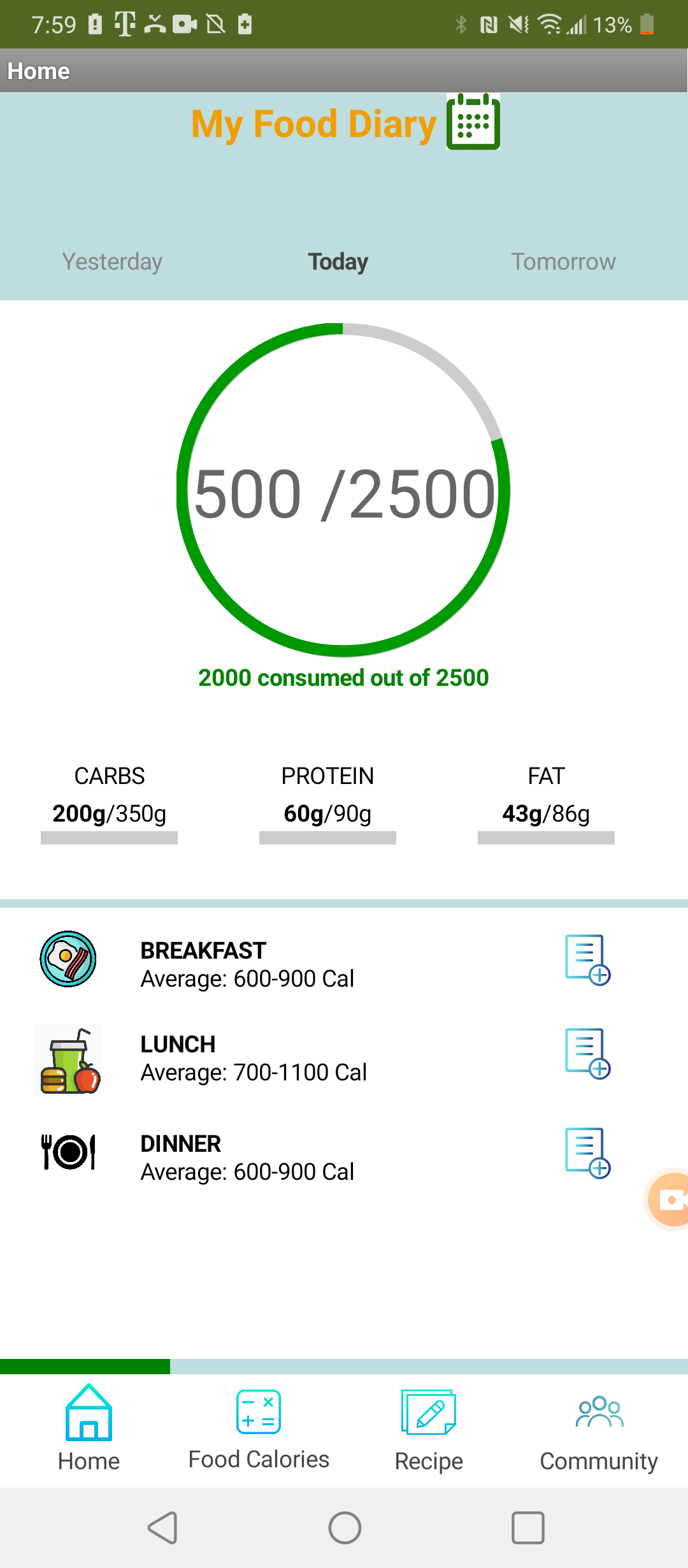Open recent apps from the navigation bar
Image resolution: width=688 pixels, height=1568 pixels.
point(528,1528)
